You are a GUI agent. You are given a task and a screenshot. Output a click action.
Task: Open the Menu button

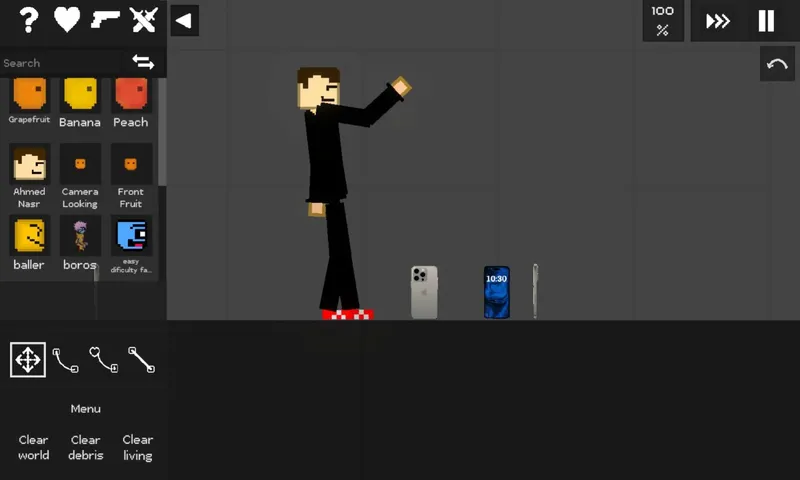point(85,408)
